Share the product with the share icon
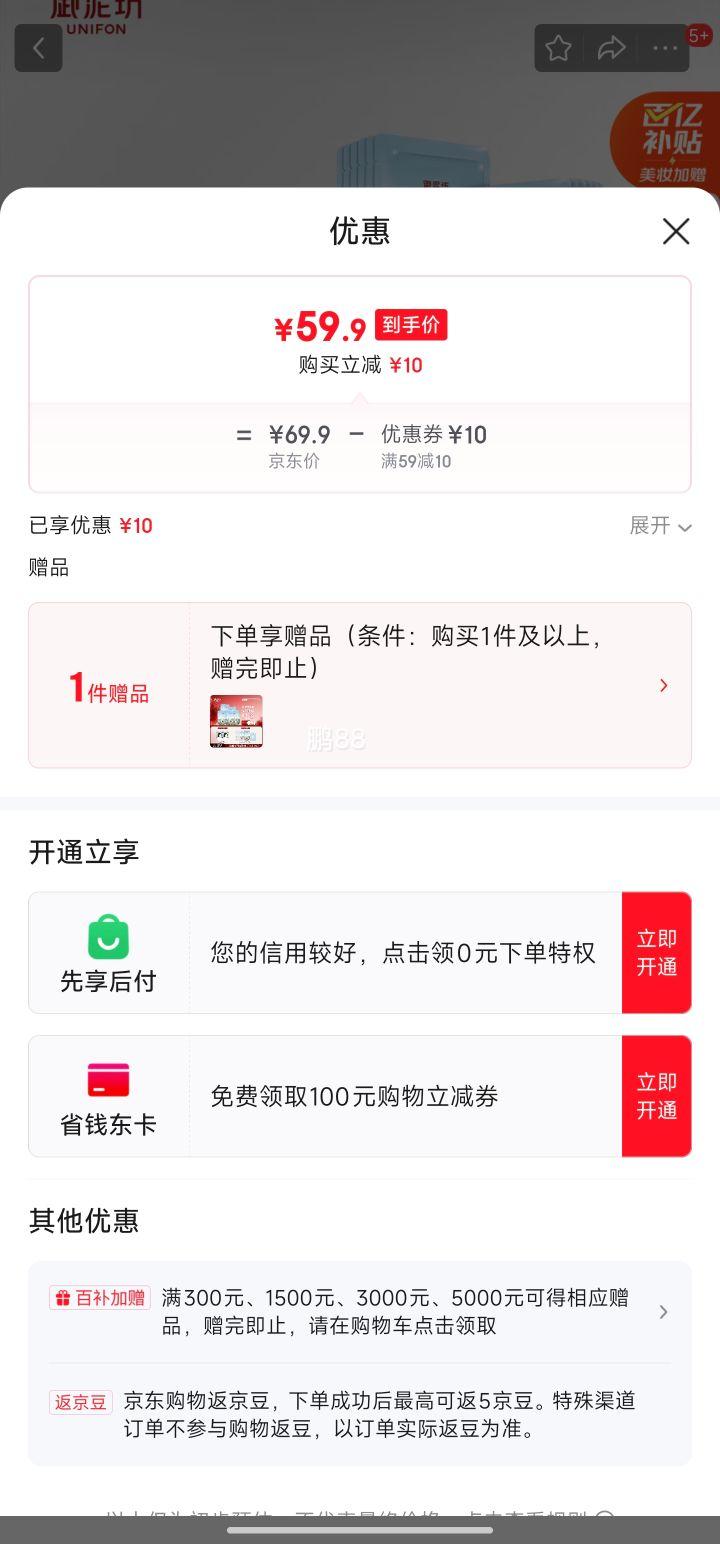720x1544 pixels. tap(613, 47)
